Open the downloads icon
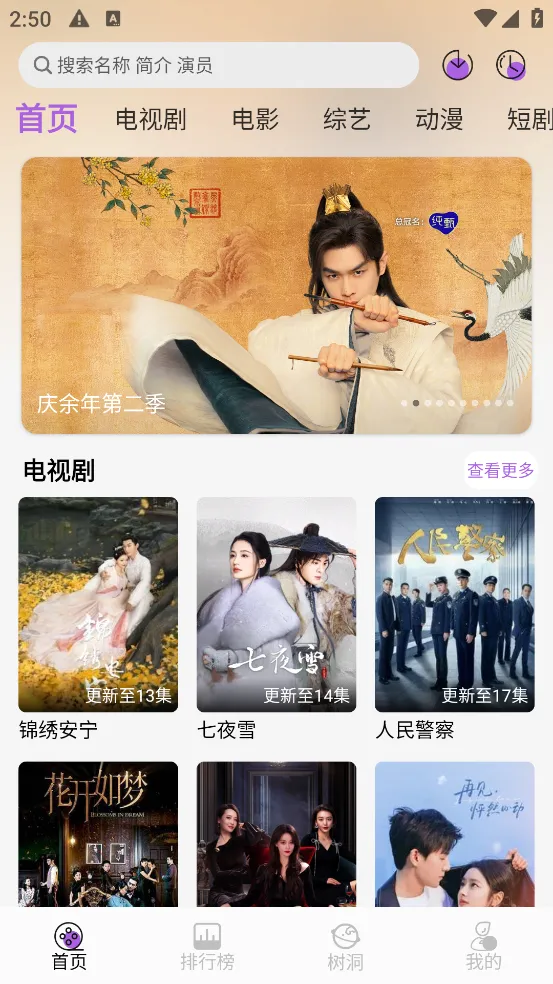 click(458, 65)
